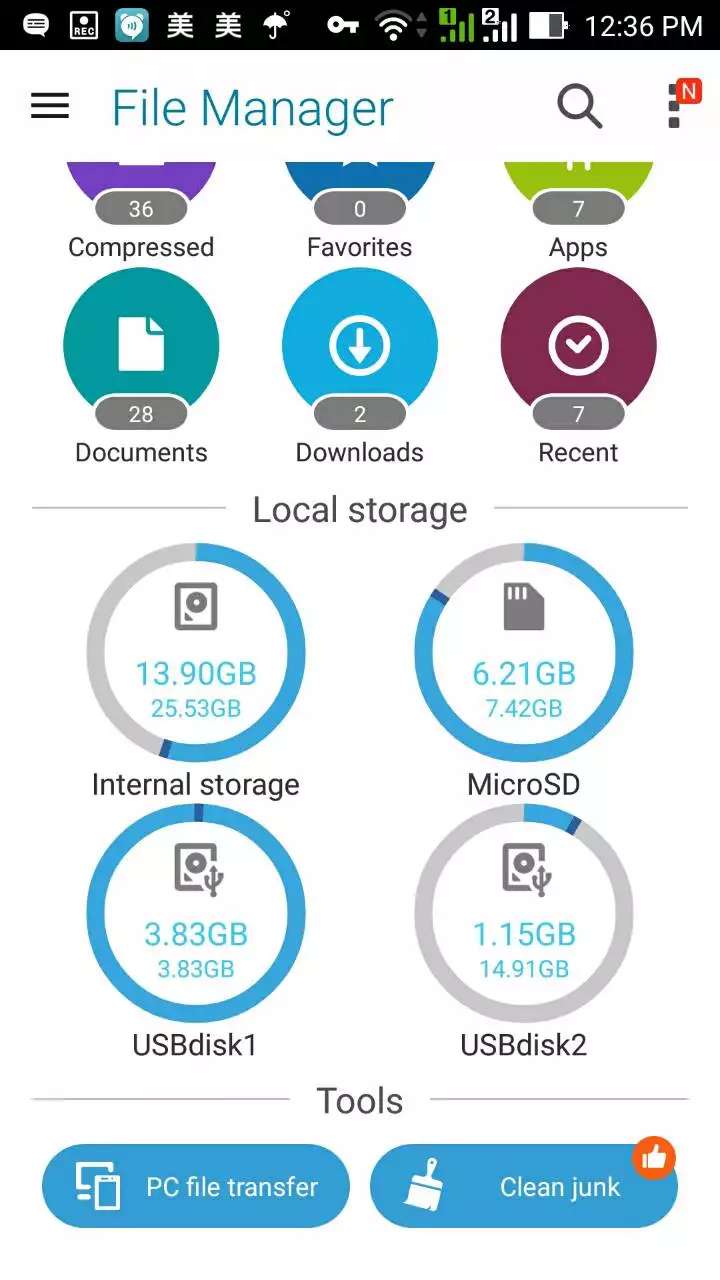Open Internal storage
The height and width of the screenshot is (1280, 720).
tap(196, 671)
